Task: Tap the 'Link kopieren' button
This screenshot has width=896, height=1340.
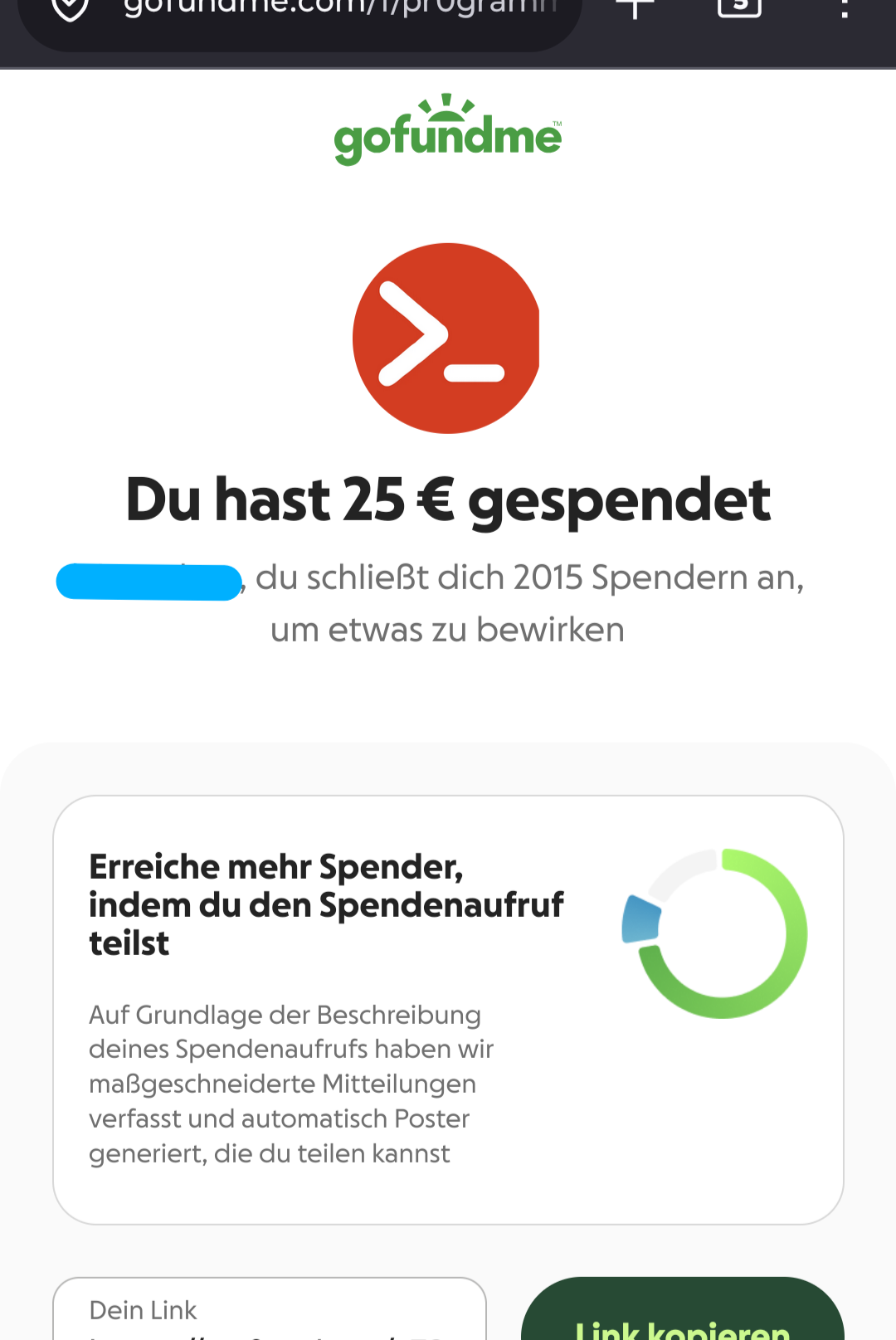Action: pos(683,1319)
